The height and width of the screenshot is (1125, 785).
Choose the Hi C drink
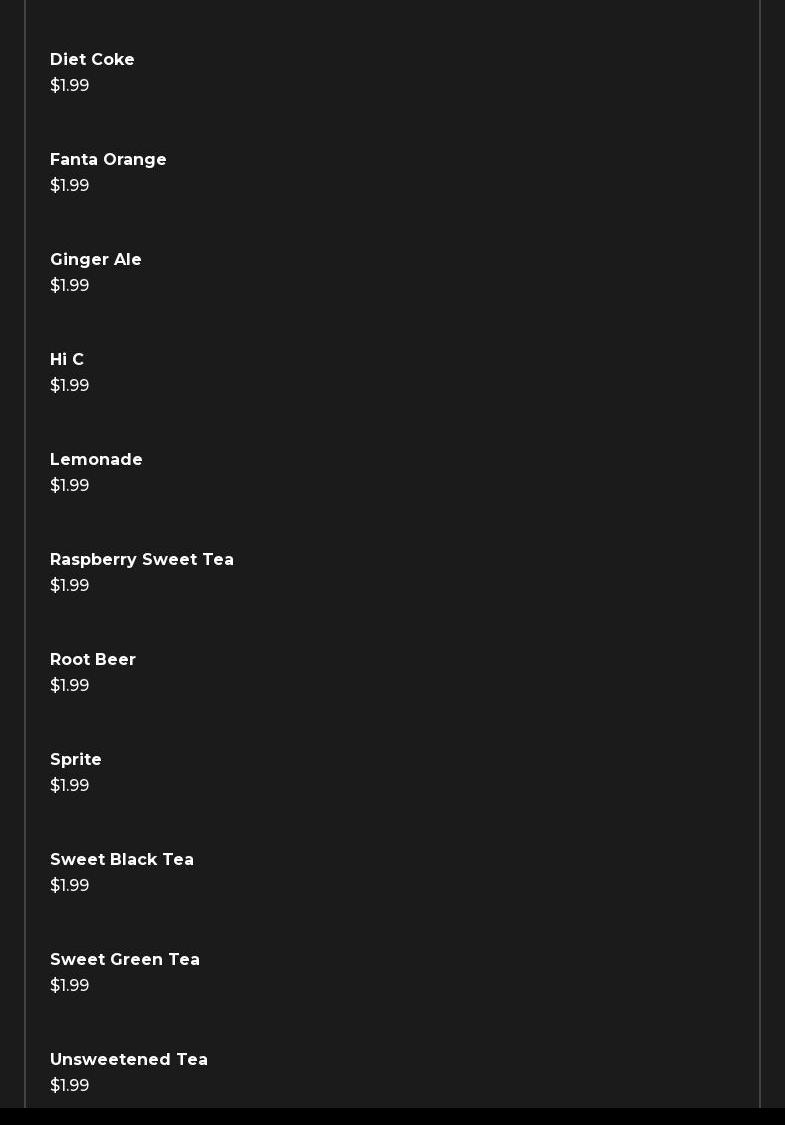pos(67,360)
